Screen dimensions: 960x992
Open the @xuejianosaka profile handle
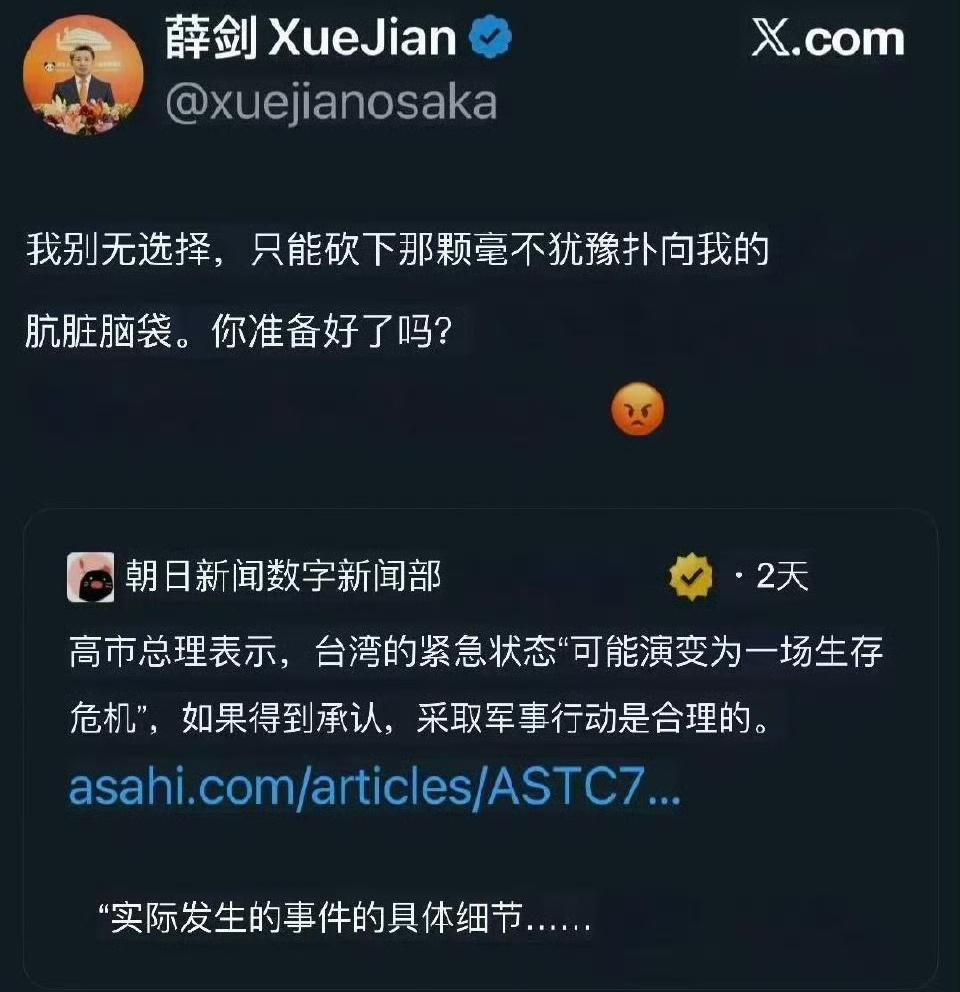[336, 98]
